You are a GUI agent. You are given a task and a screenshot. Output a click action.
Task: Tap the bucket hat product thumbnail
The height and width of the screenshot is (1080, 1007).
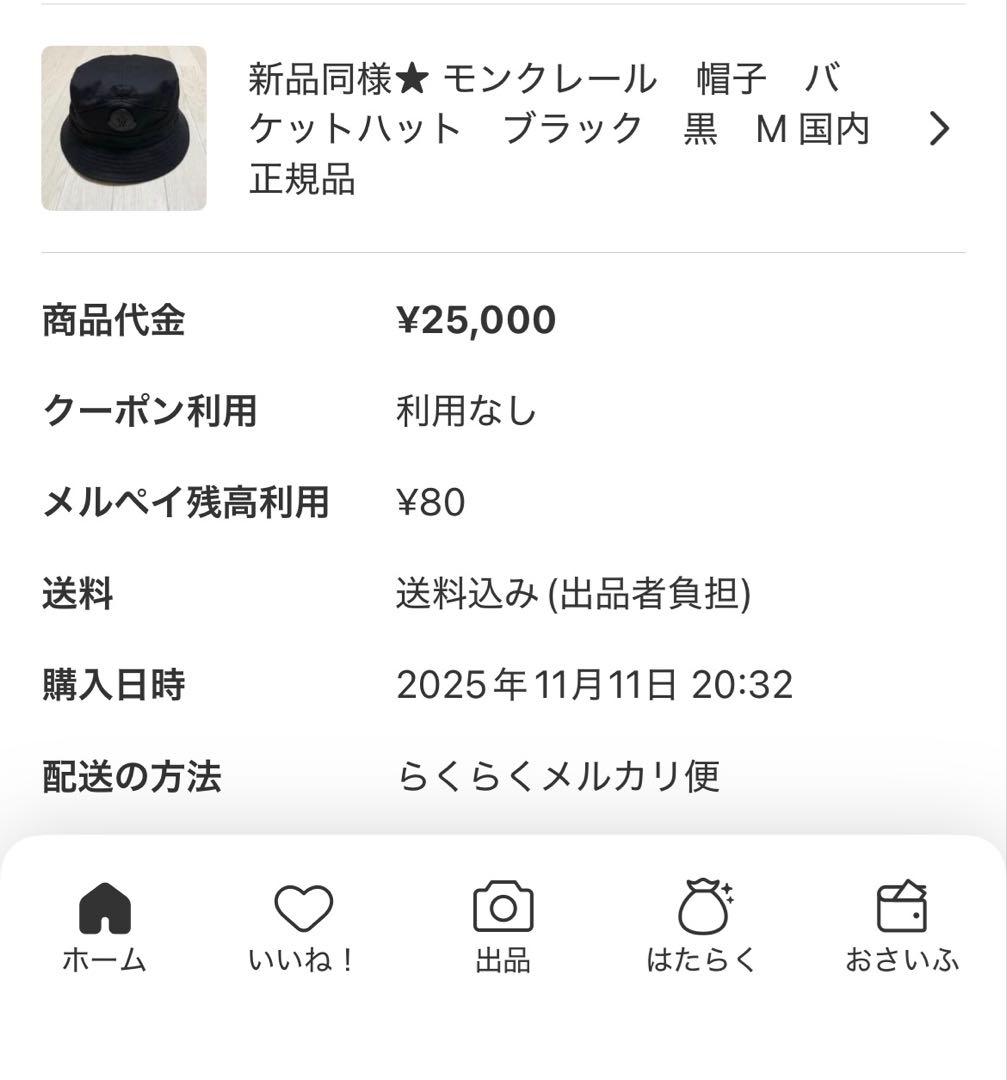tap(124, 128)
